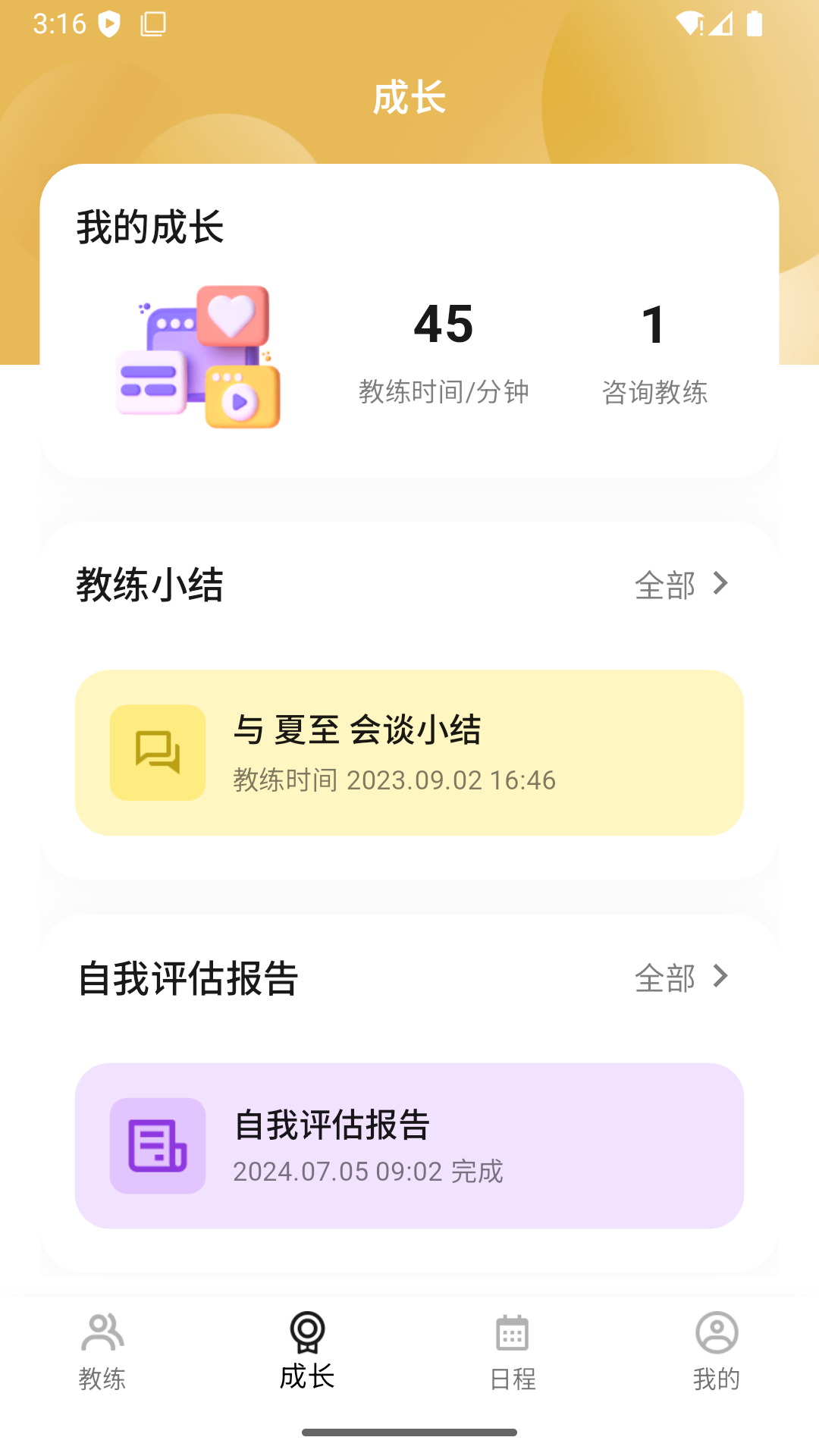Open the 与 夏至 会谈小结 card
This screenshot has height=1456, width=819.
pos(409,752)
